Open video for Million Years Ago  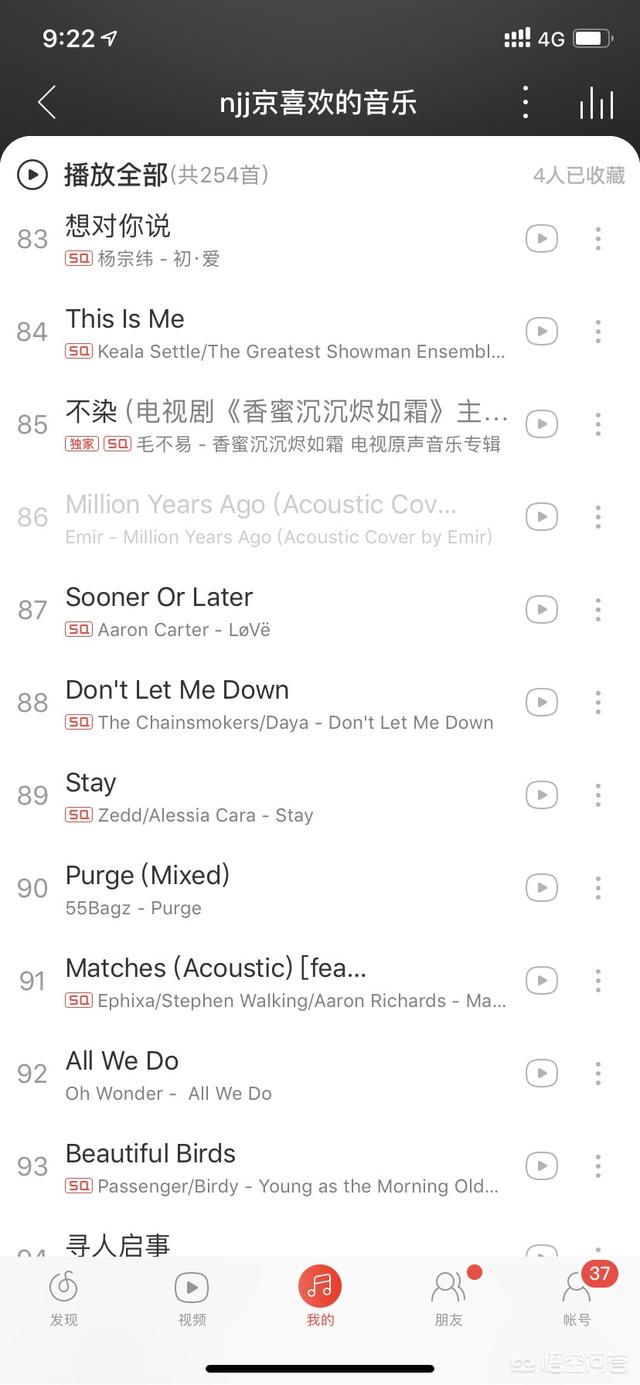tap(542, 516)
